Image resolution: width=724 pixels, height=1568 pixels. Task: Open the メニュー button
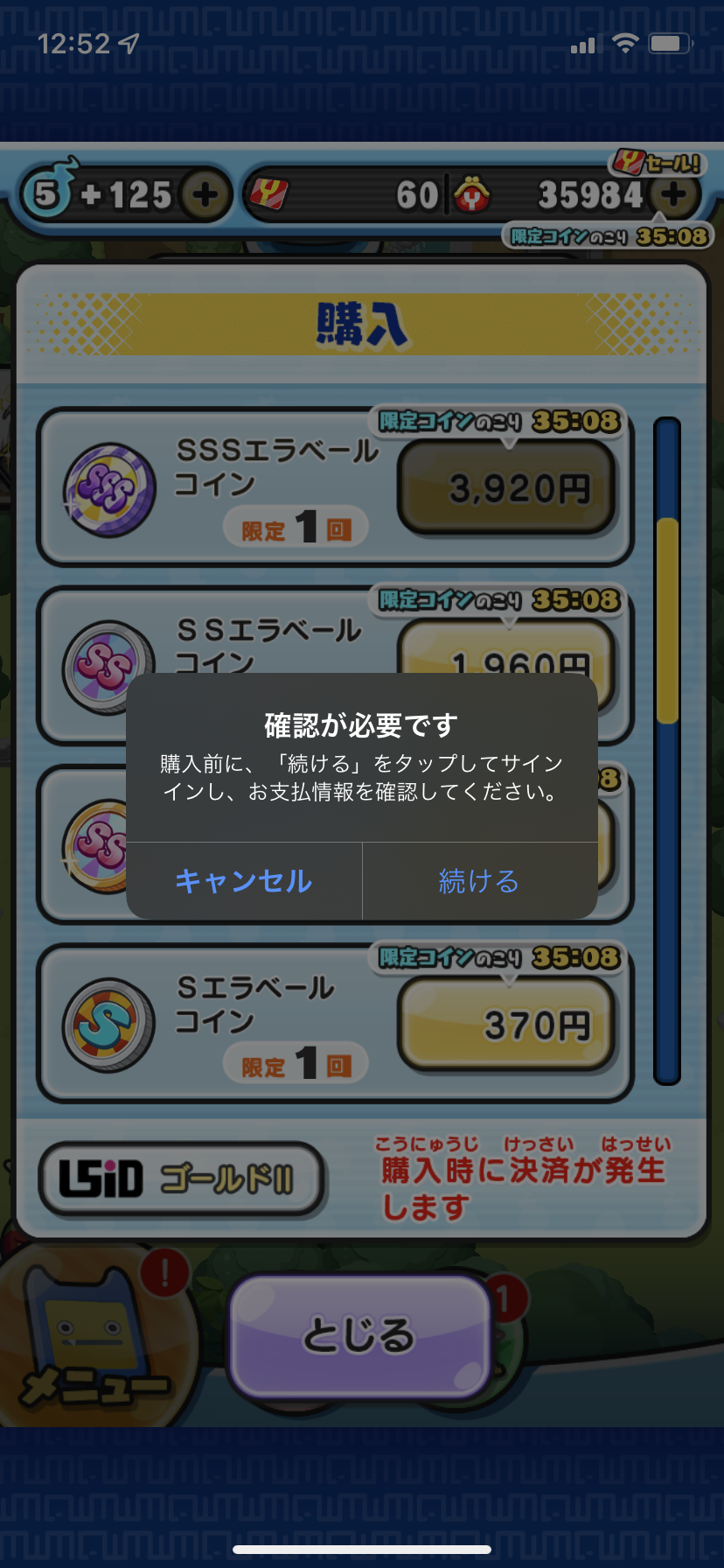tap(92, 1339)
